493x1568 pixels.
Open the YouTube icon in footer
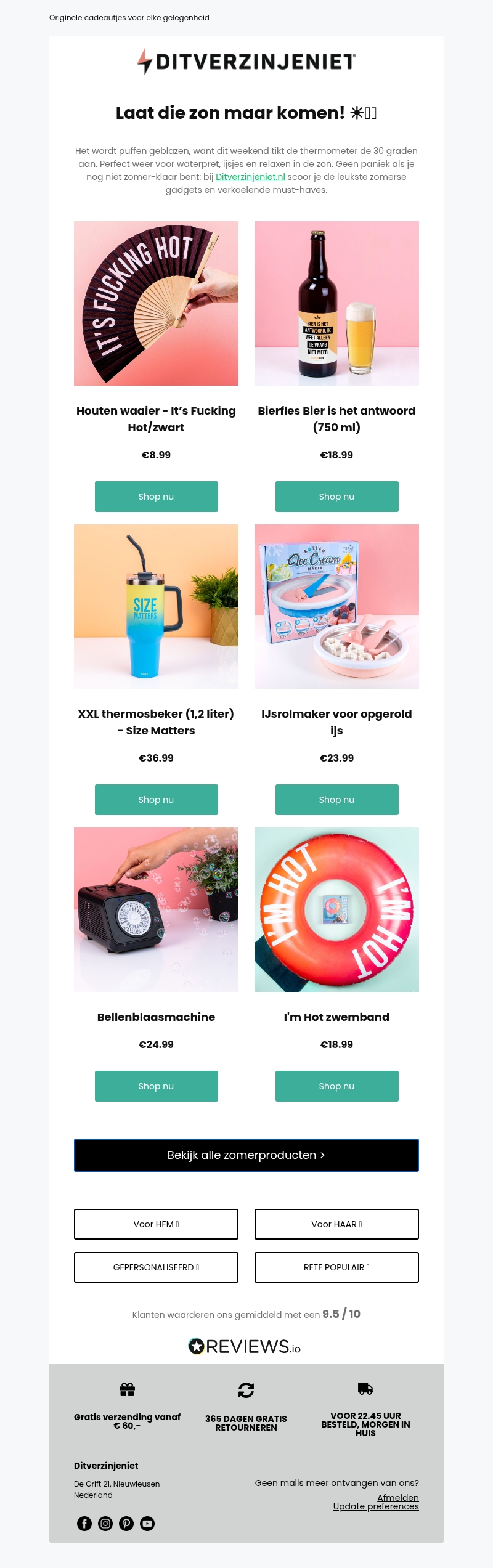pos(147,1524)
